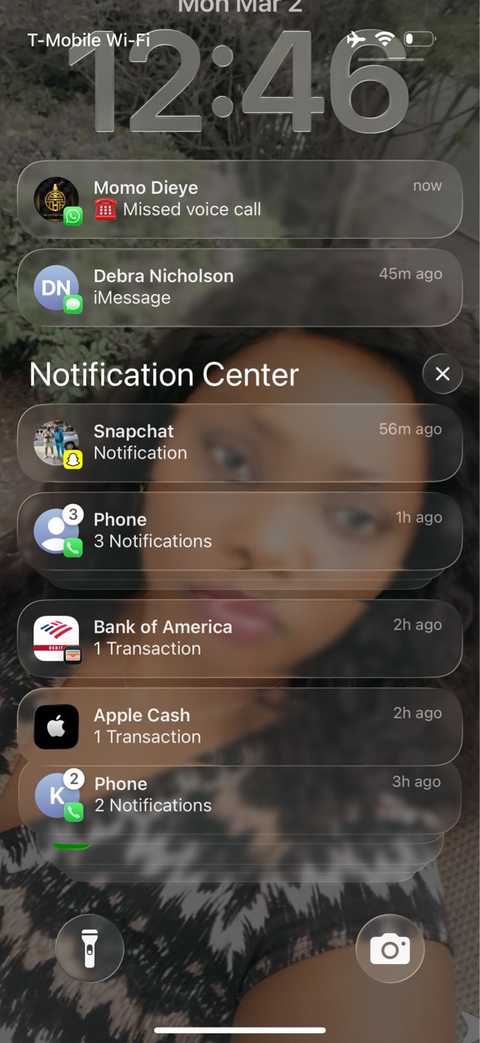Screen dimensions: 480x1043
Task: Clear Notification Center with the X button
Action: click(442, 374)
